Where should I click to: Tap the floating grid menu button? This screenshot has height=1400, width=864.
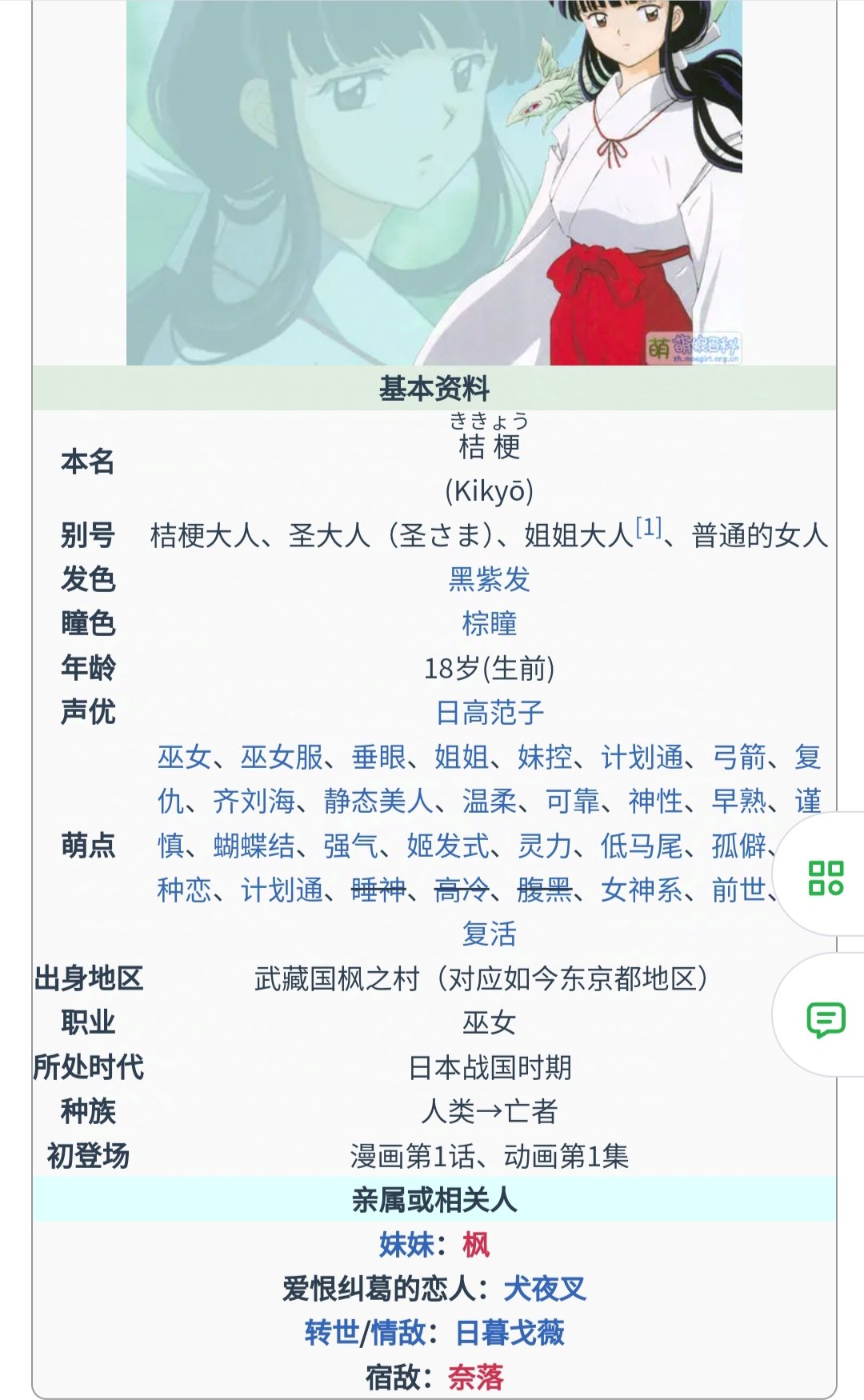click(826, 877)
